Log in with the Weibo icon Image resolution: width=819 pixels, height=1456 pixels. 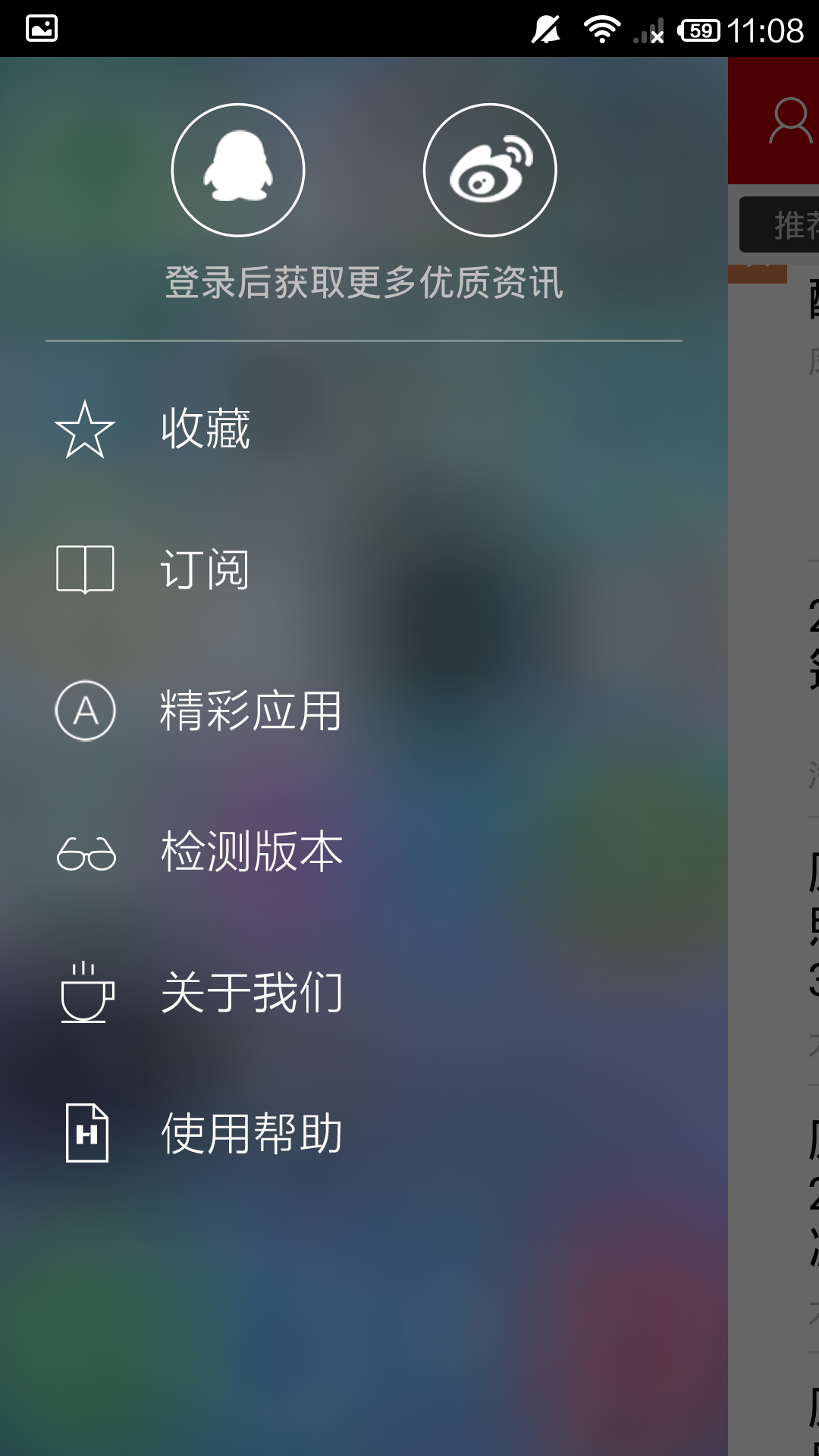point(490,170)
